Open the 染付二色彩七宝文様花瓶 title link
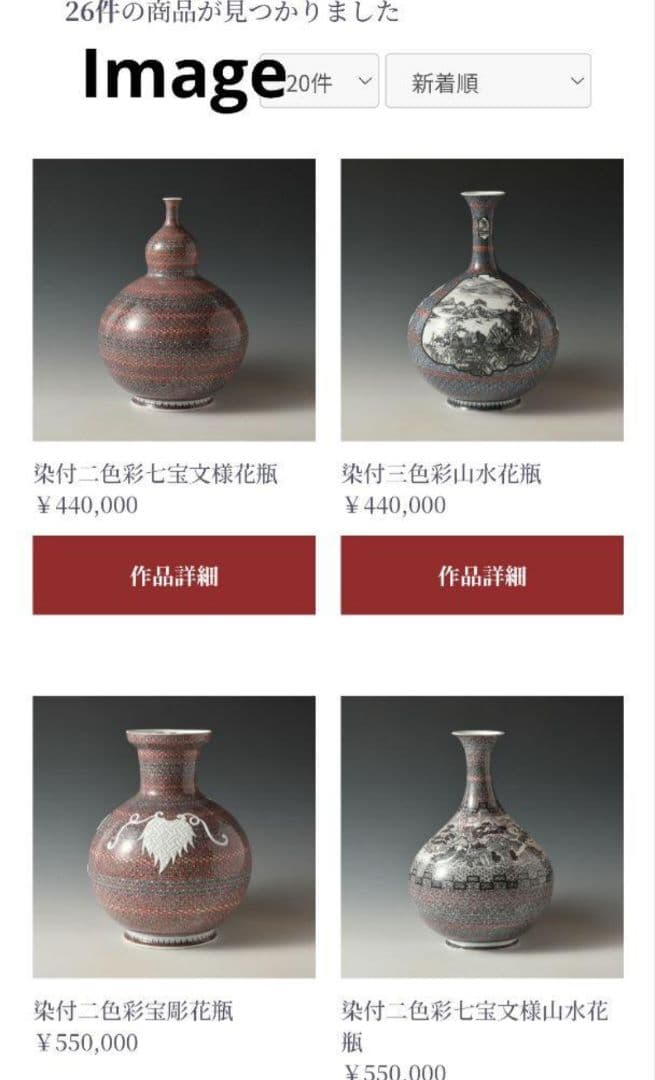Image resolution: width=655 pixels, height=1080 pixels. point(155,473)
